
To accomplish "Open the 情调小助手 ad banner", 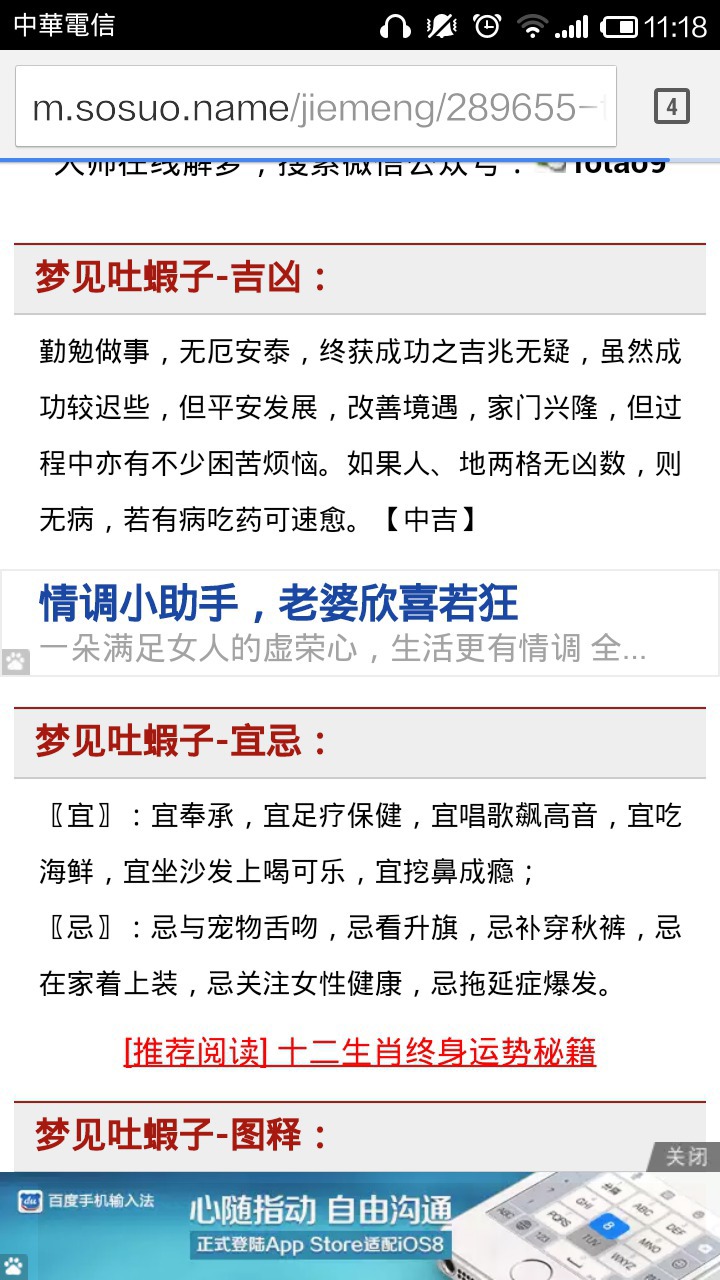I will click(x=360, y=623).
